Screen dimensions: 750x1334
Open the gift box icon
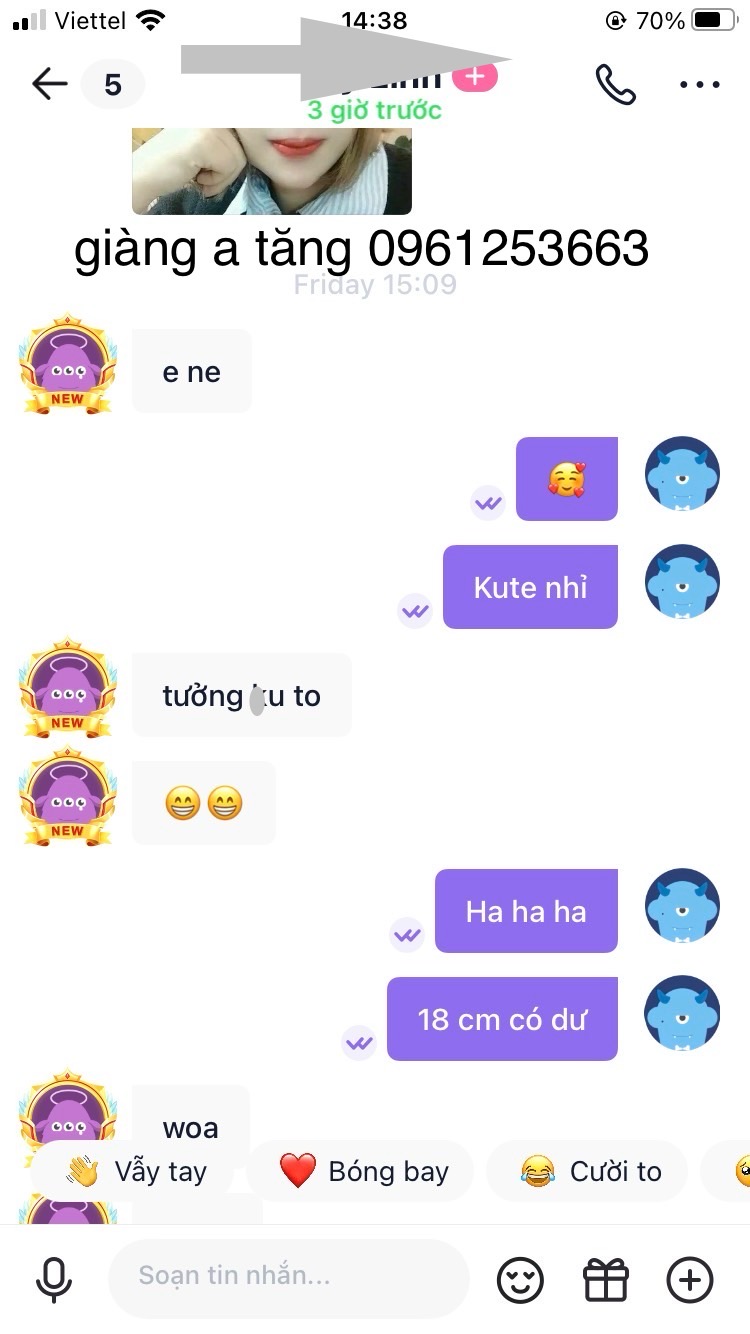(605, 1280)
